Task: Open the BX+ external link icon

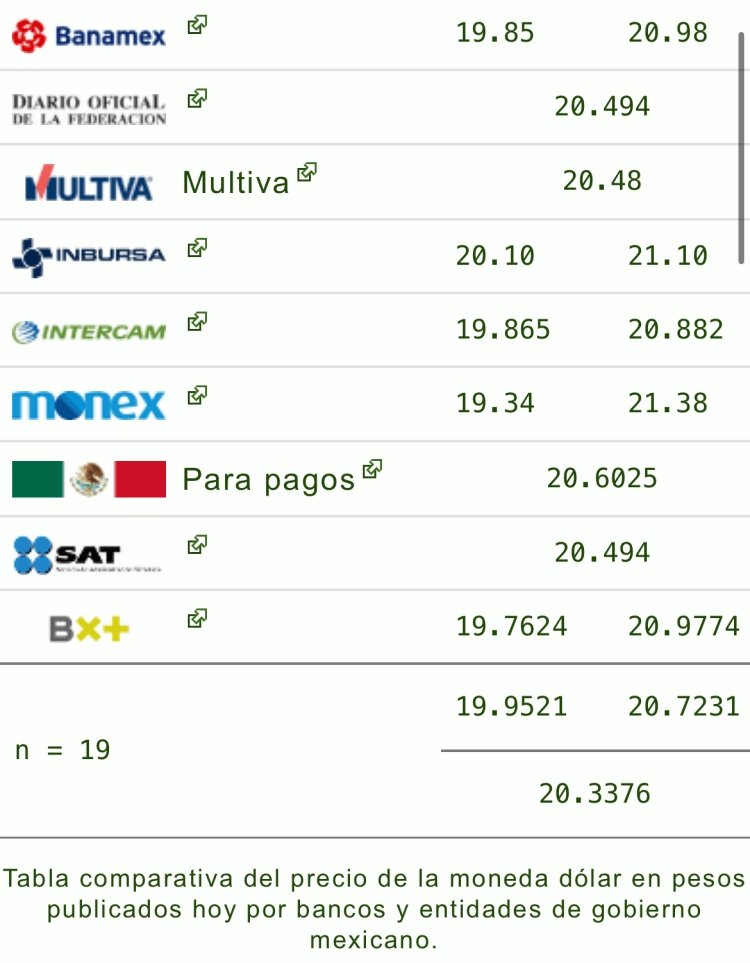Action: [197, 619]
